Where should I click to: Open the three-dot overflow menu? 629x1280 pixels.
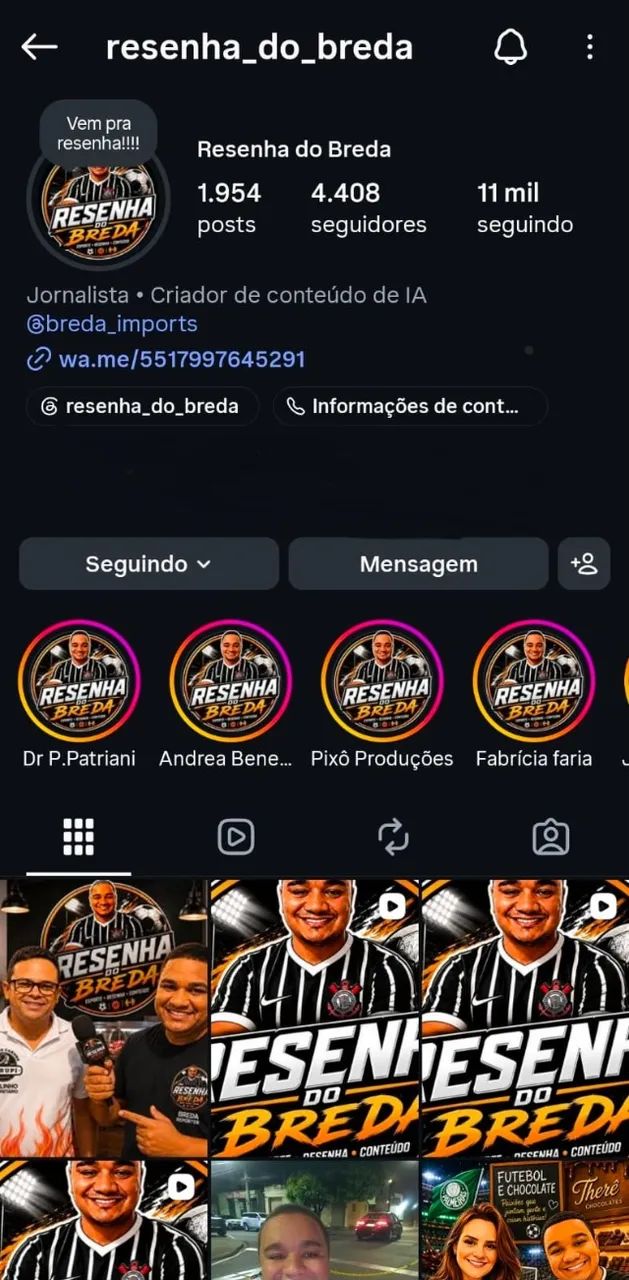(590, 46)
